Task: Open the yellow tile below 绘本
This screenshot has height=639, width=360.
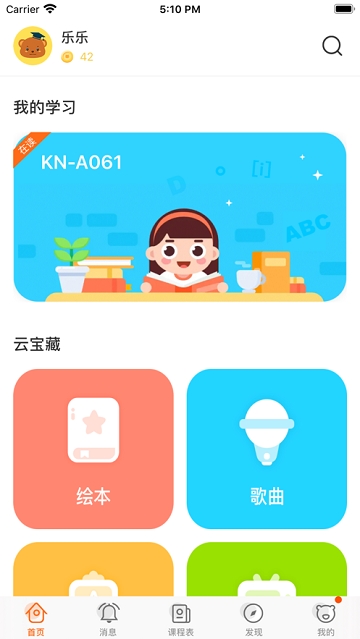Action: (x=93, y=569)
